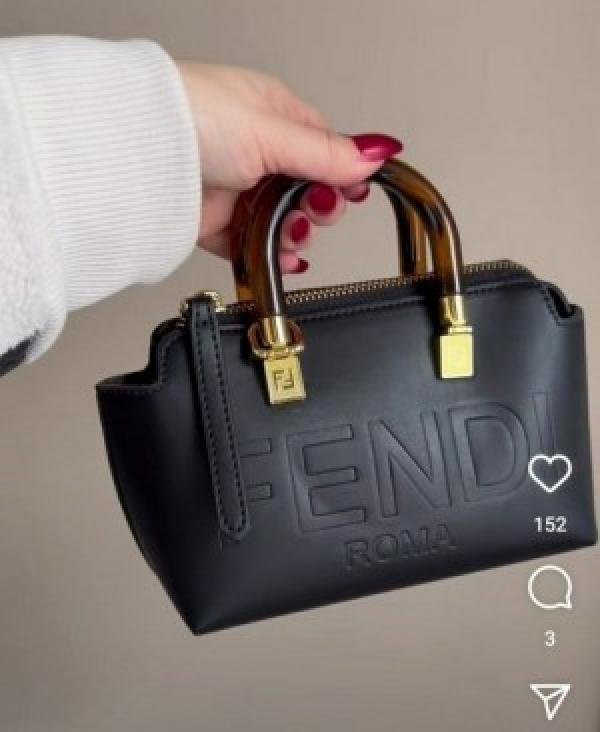Like this reel with the heart icon
The image size is (600, 732).
pos(550,473)
